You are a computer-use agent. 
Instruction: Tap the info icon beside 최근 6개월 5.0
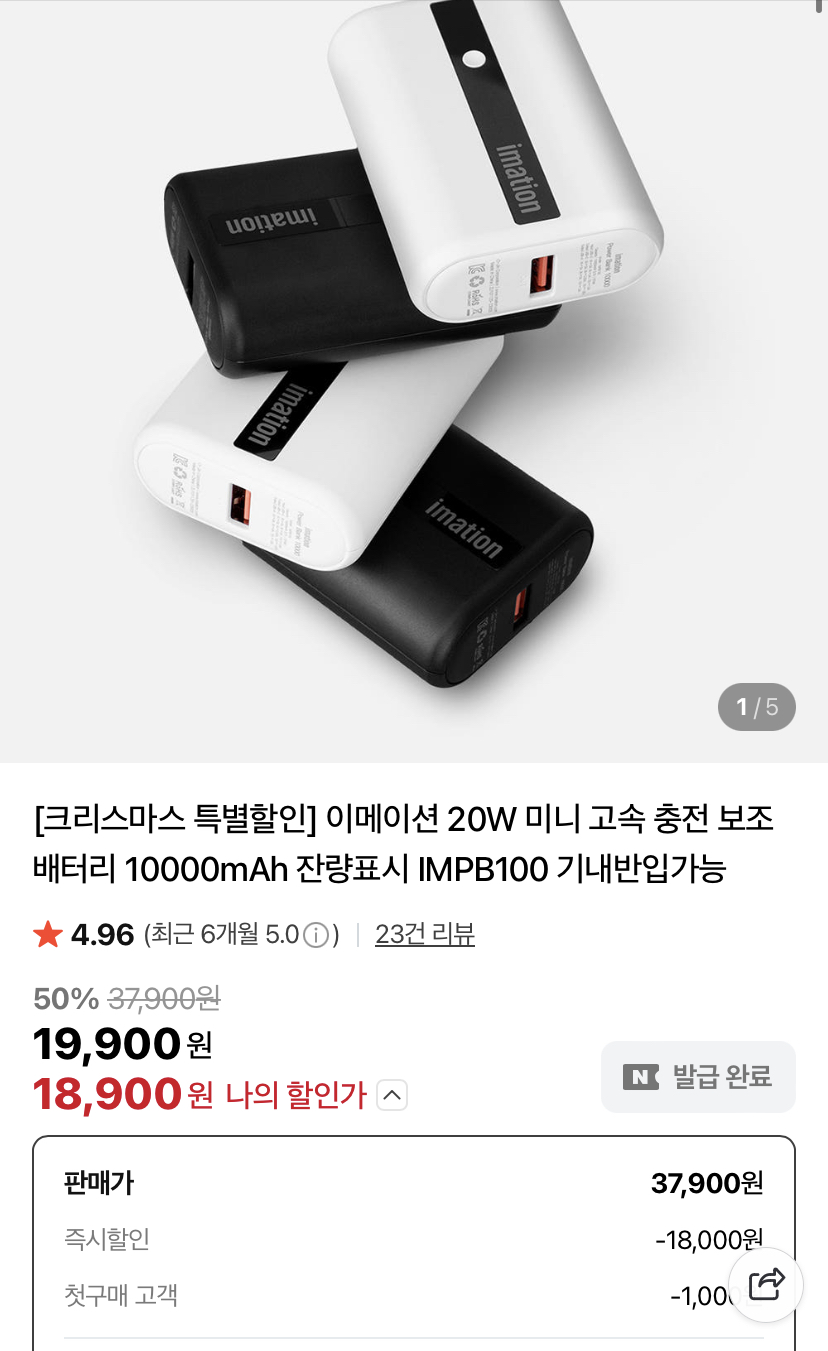pos(316,935)
